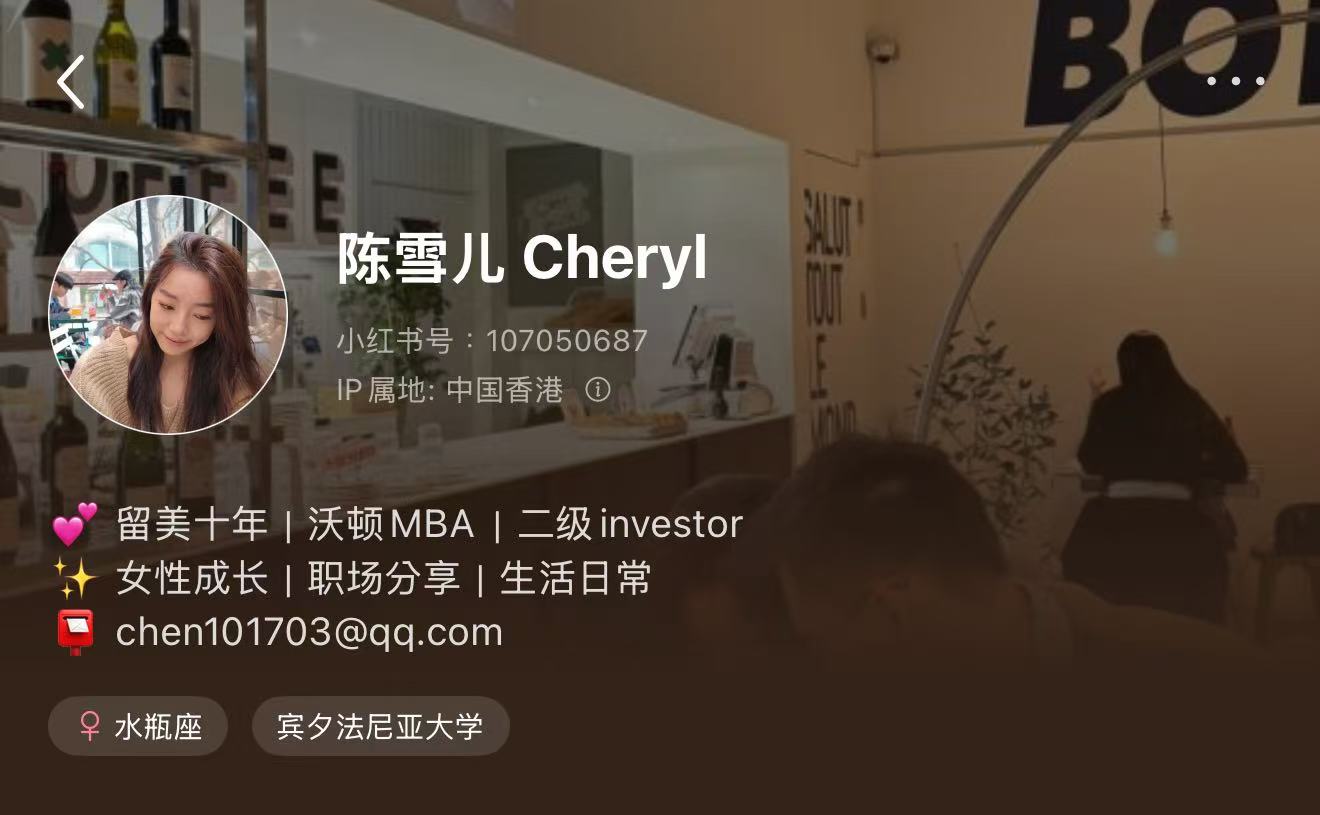
Task: Open the three-dot overflow menu
Action: [1235, 81]
